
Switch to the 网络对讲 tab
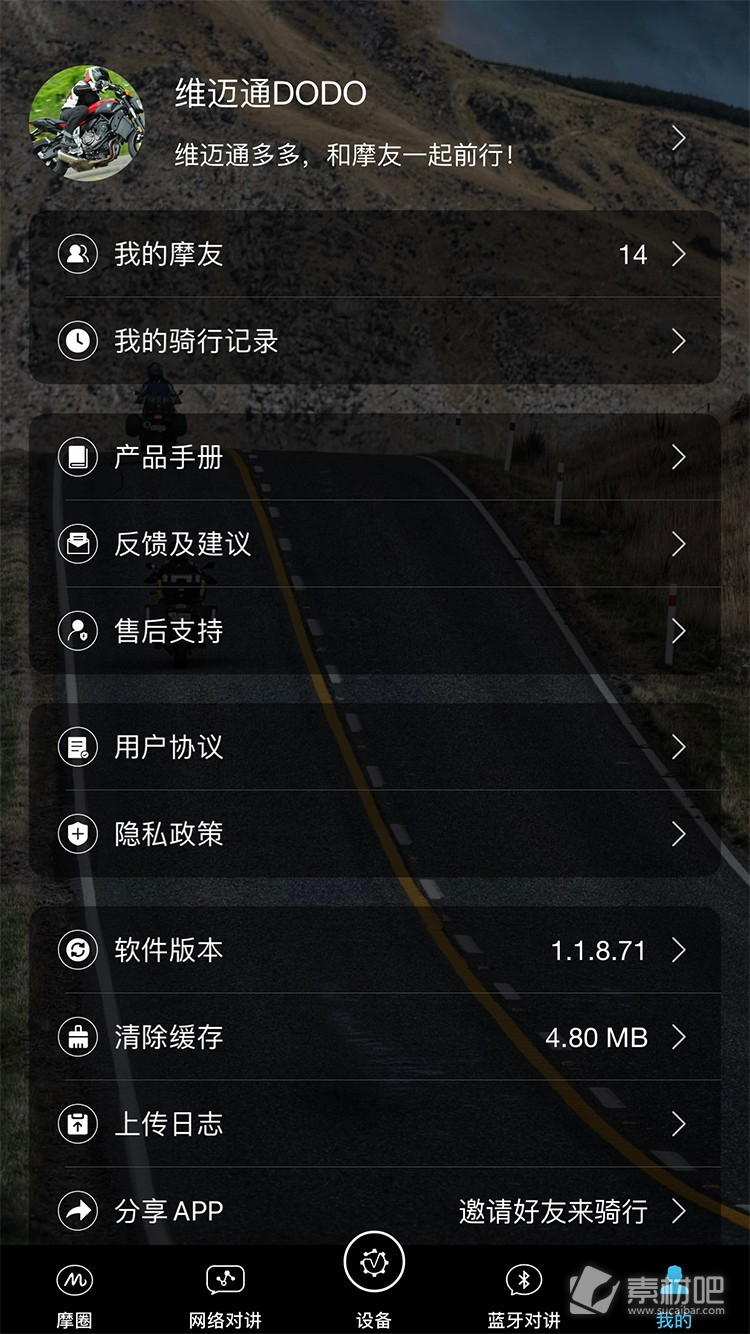click(225, 1293)
